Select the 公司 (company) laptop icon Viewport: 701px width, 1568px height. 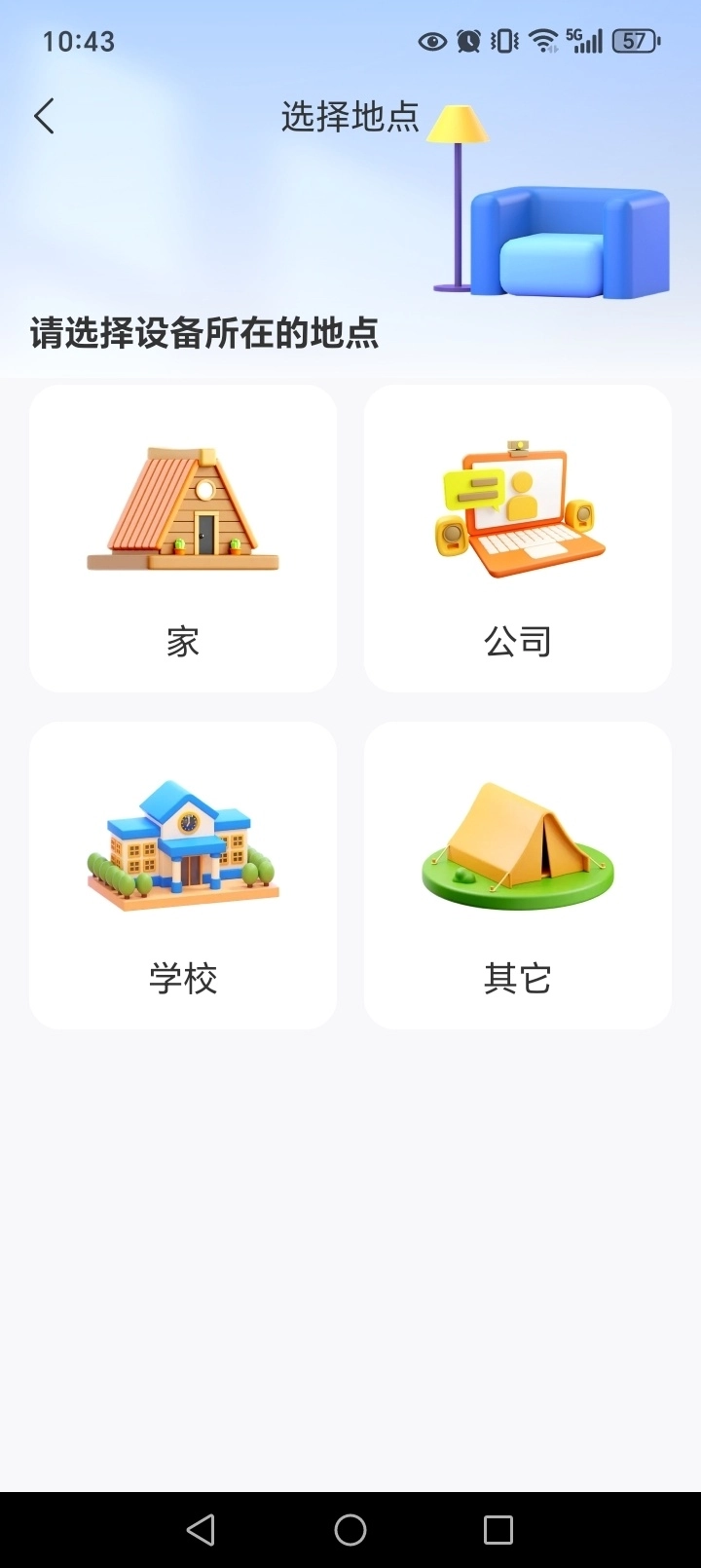(517, 506)
